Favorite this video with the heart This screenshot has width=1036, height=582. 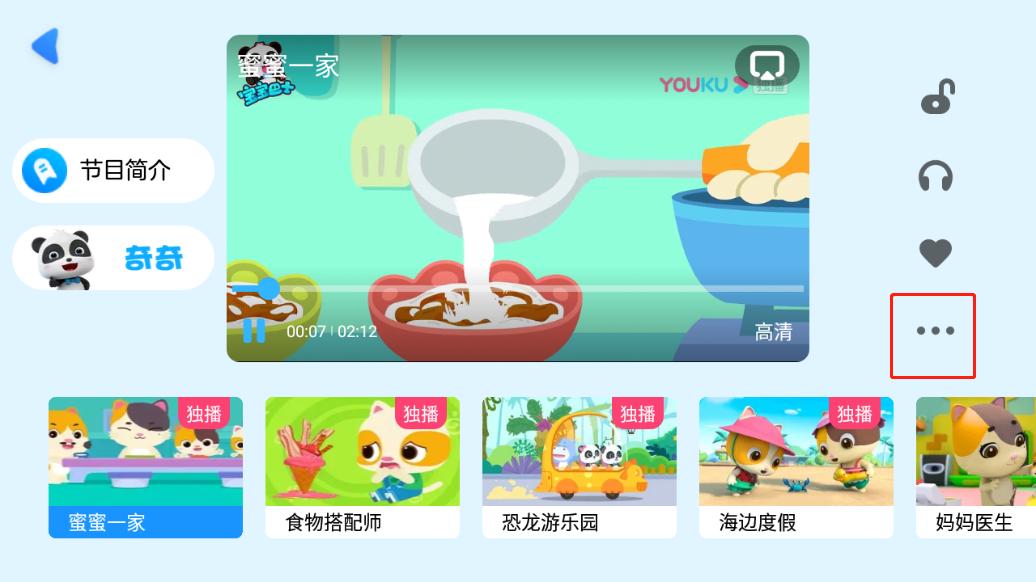[x=936, y=252]
